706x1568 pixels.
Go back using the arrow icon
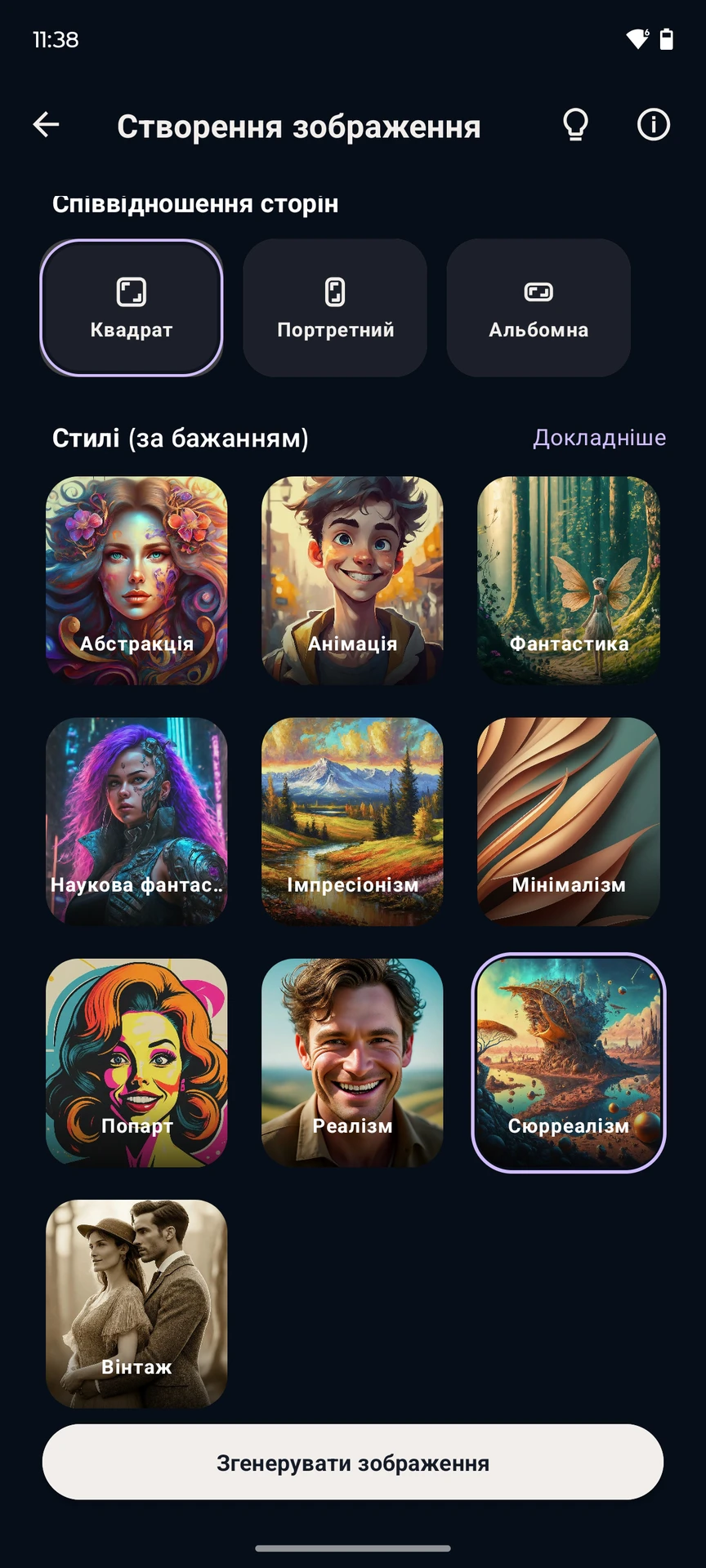click(47, 125)
